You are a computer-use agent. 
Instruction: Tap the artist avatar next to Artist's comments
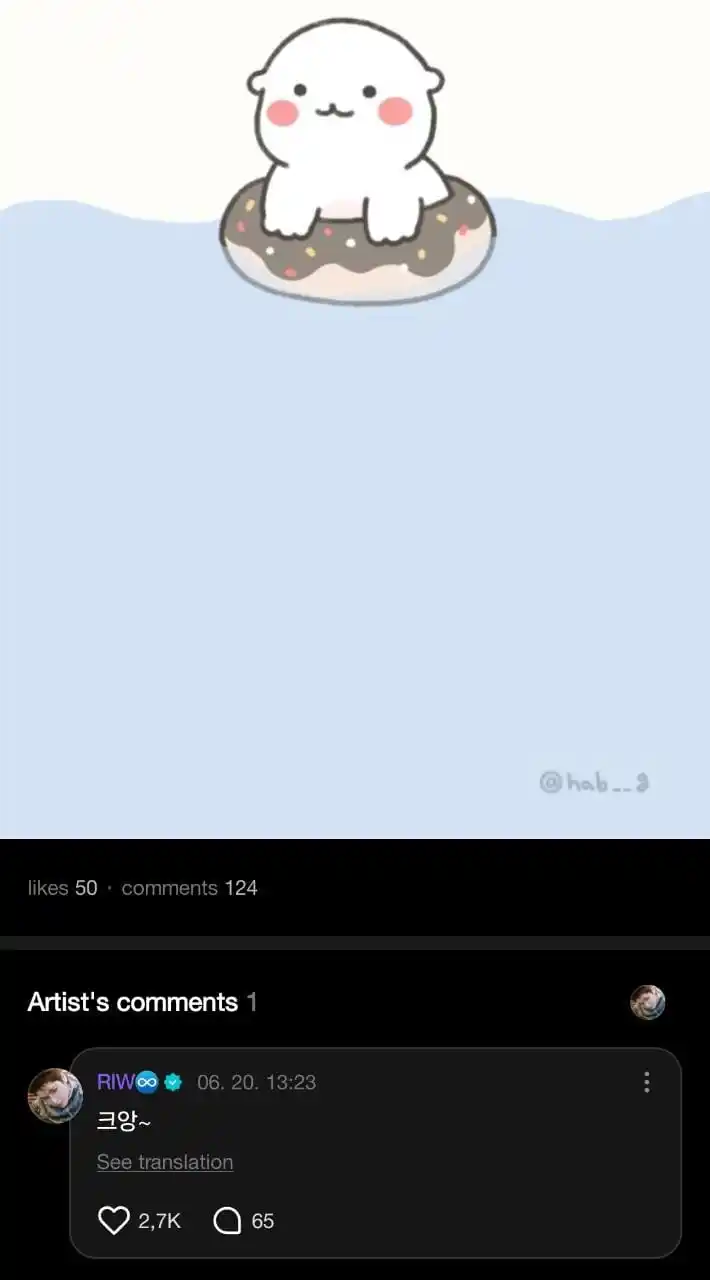(648, 1002)
